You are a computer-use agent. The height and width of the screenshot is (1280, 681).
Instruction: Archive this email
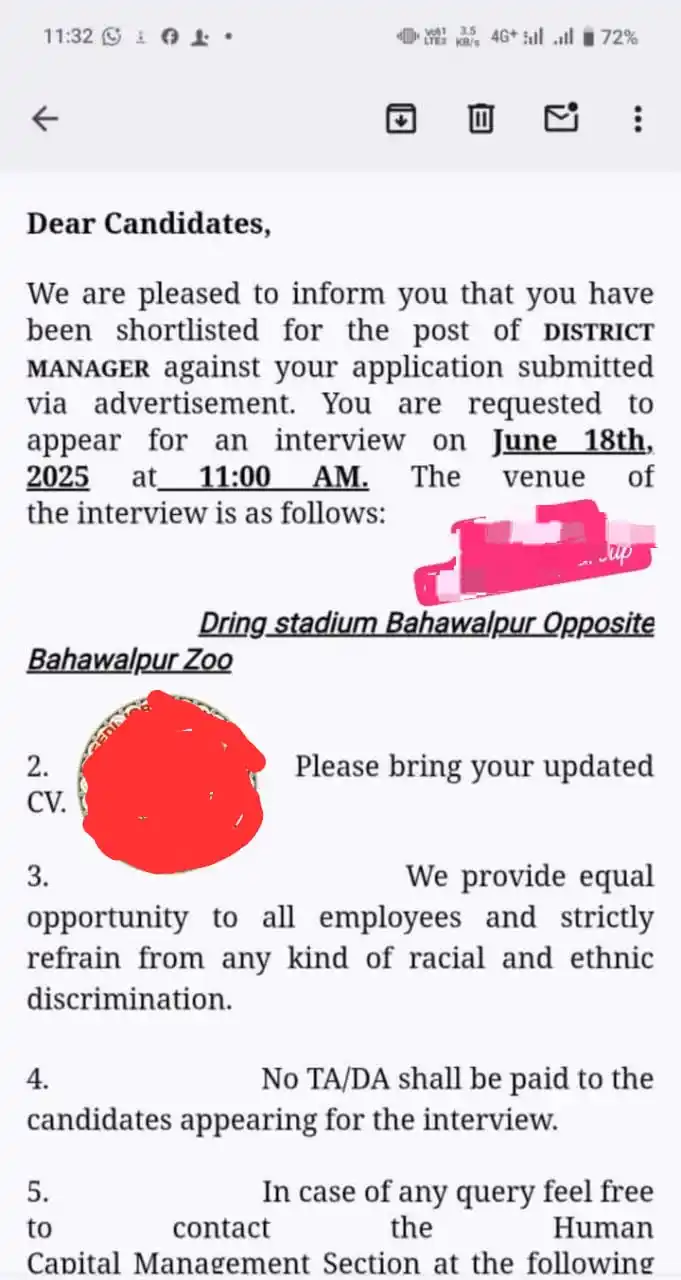coord(401,120)
